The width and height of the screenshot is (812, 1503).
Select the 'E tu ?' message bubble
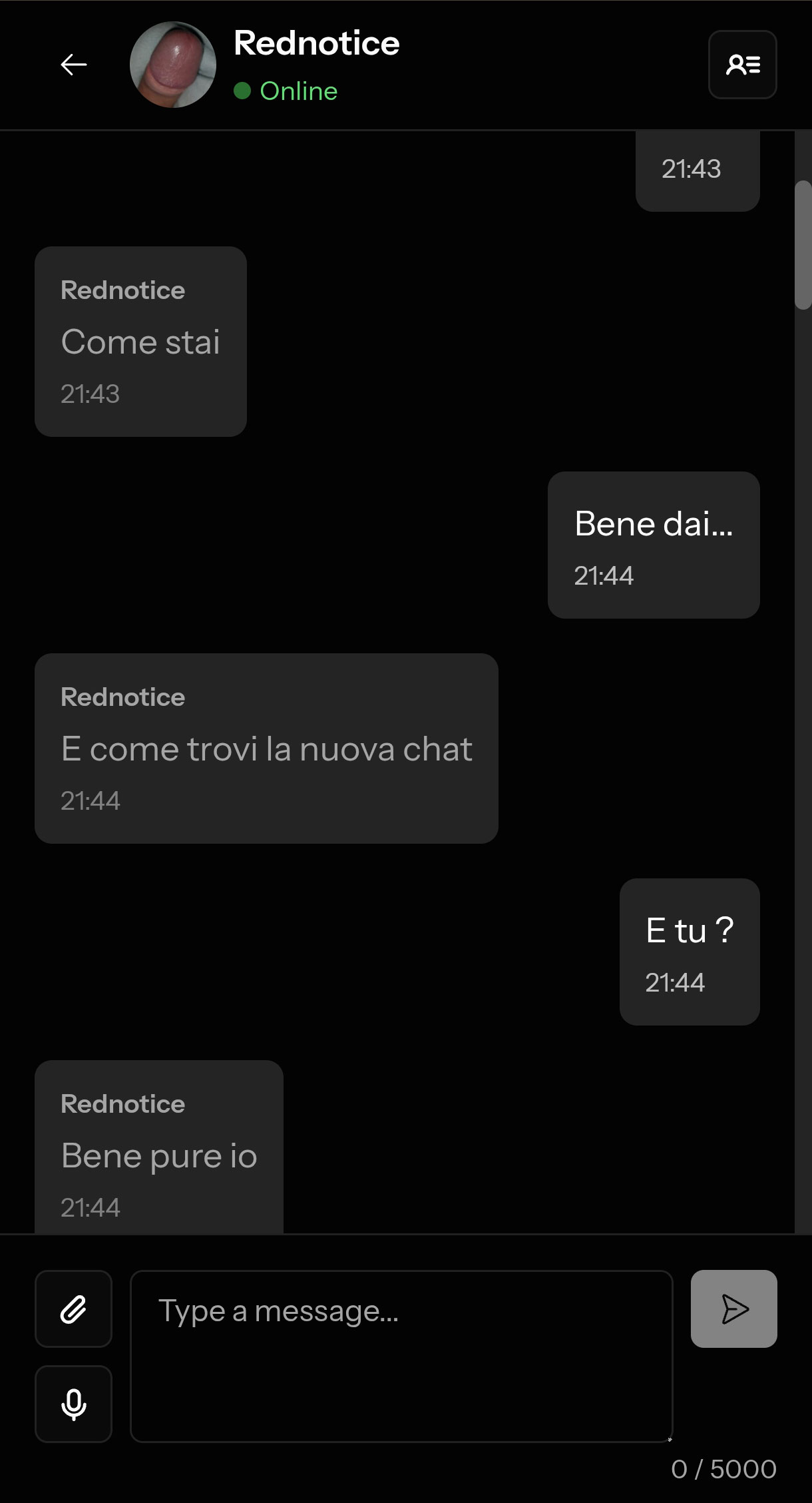coord(689,950)
